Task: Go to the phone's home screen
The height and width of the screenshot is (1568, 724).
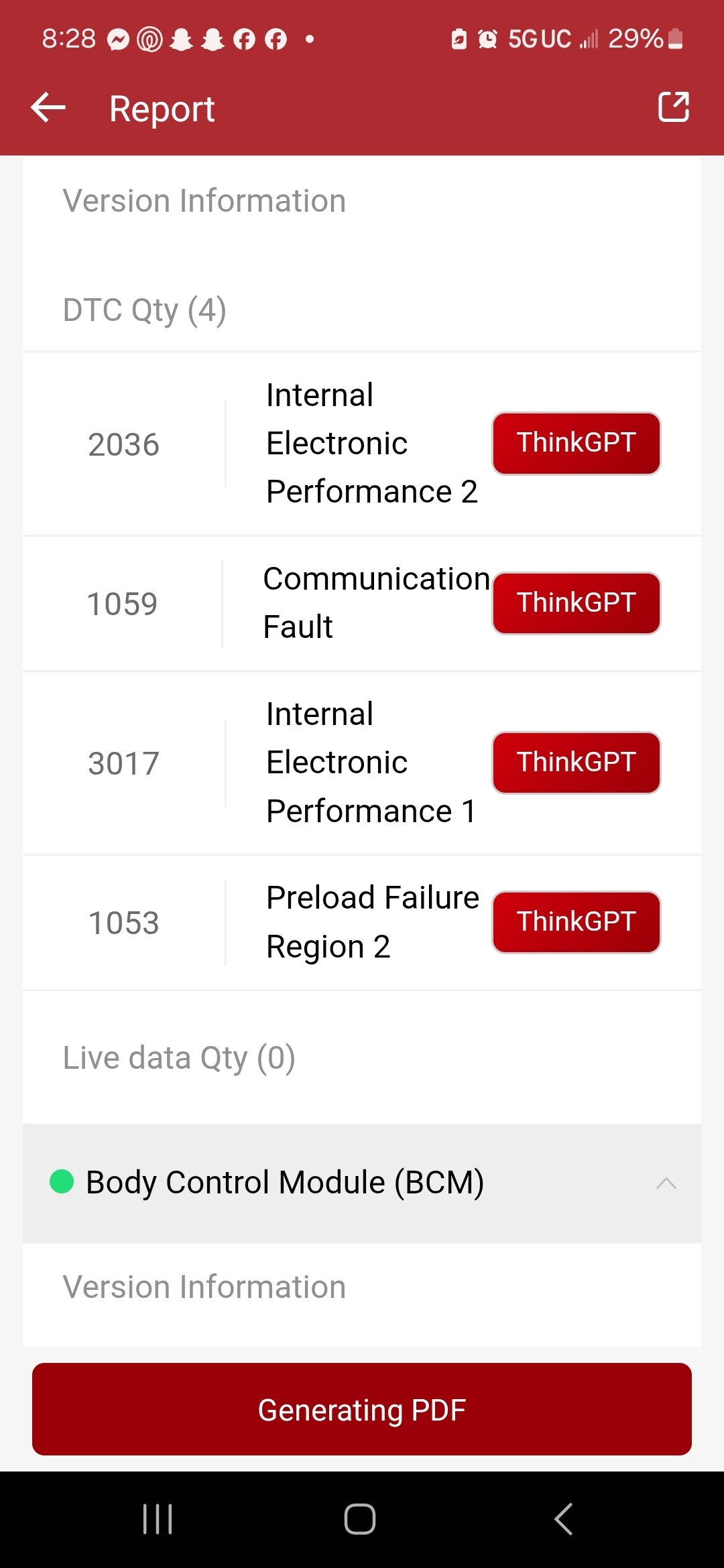Action: (360, 1519)
